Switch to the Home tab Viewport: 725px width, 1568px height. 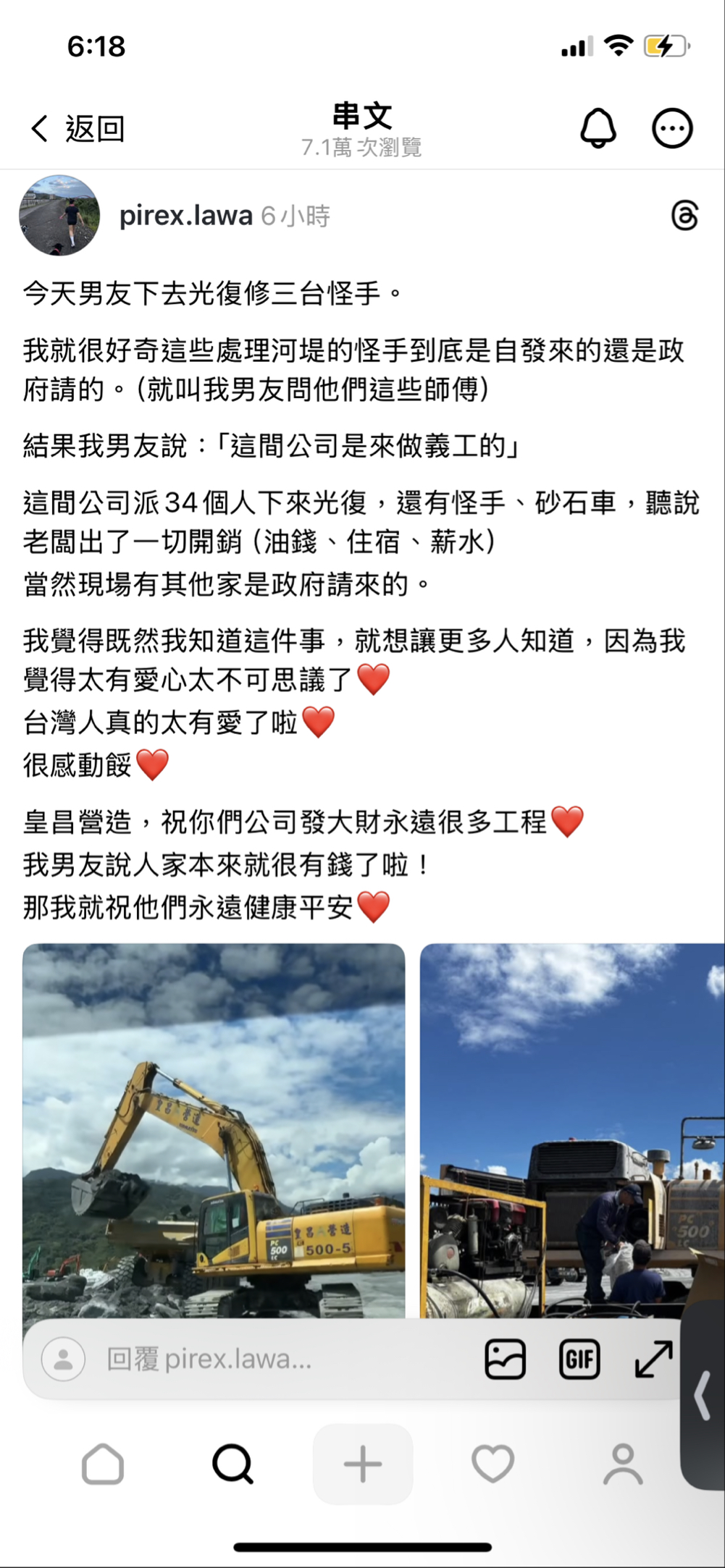tap(103, 1464)
